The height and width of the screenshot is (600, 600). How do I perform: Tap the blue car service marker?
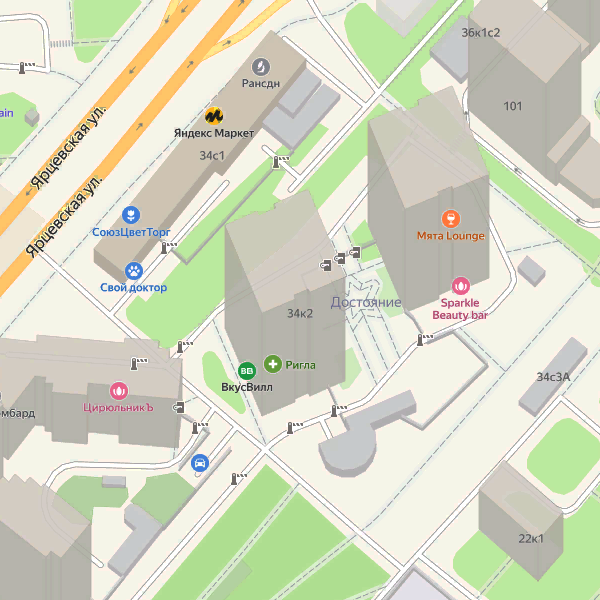click(200, 463)
